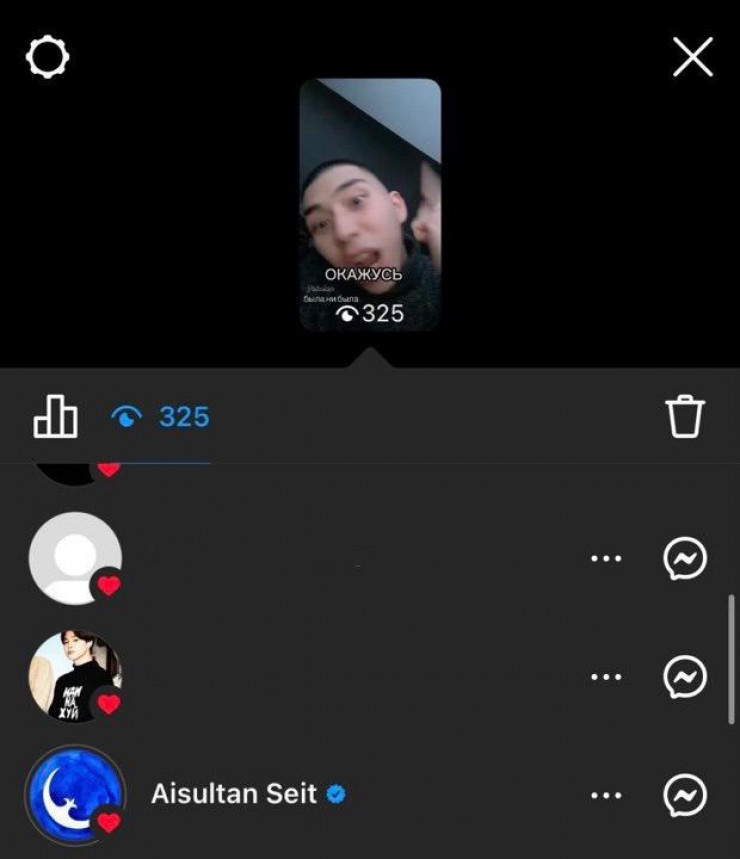
Task: View story insights bar chart
Action: click(x=55, y=416)
